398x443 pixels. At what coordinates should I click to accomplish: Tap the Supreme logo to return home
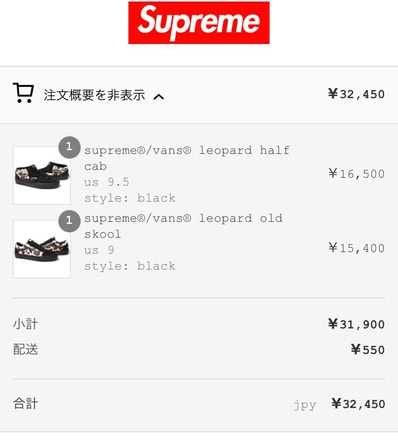click(x=199, y=23)
